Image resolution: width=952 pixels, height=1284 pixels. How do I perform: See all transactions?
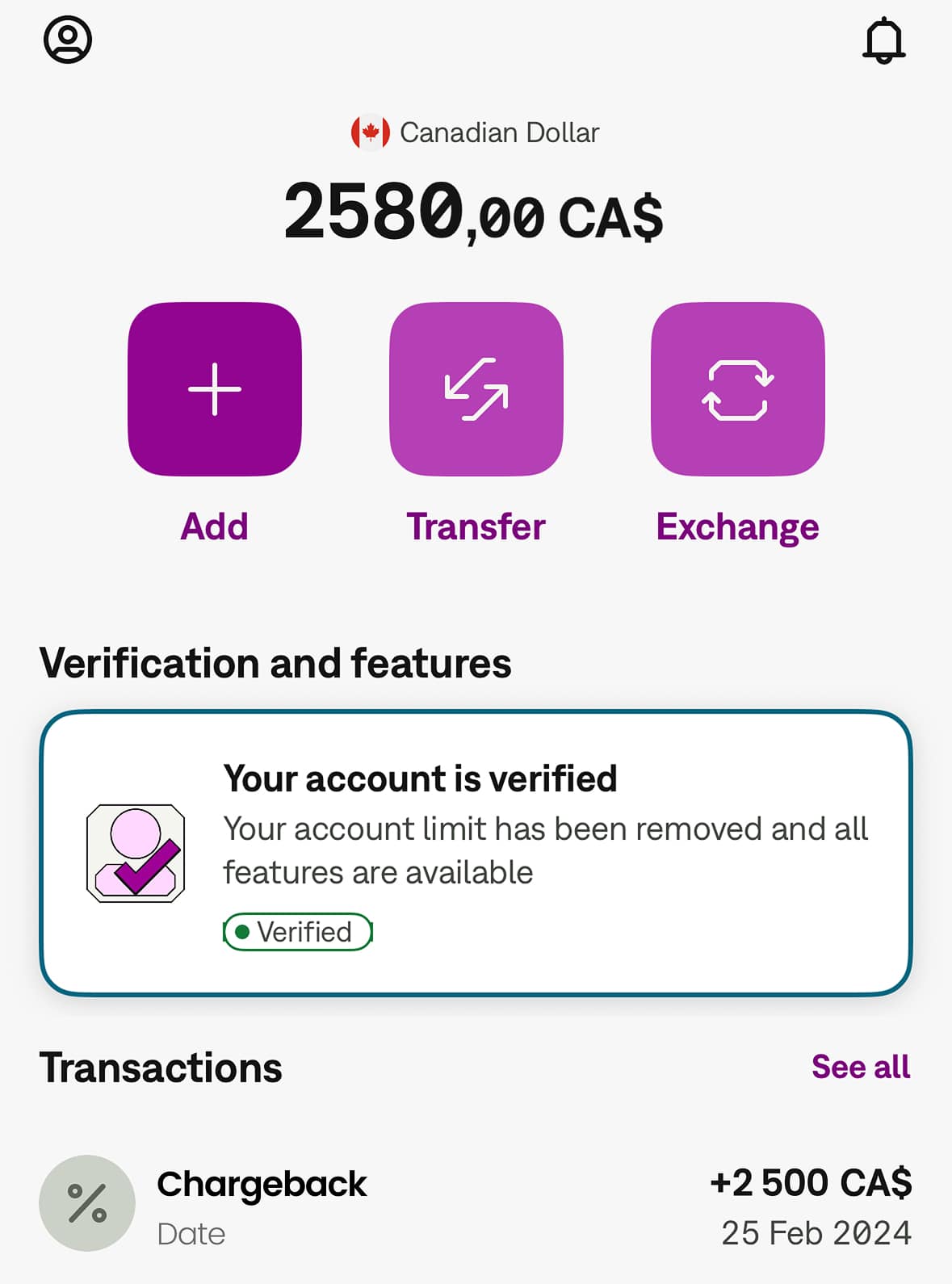(860, 1067)
